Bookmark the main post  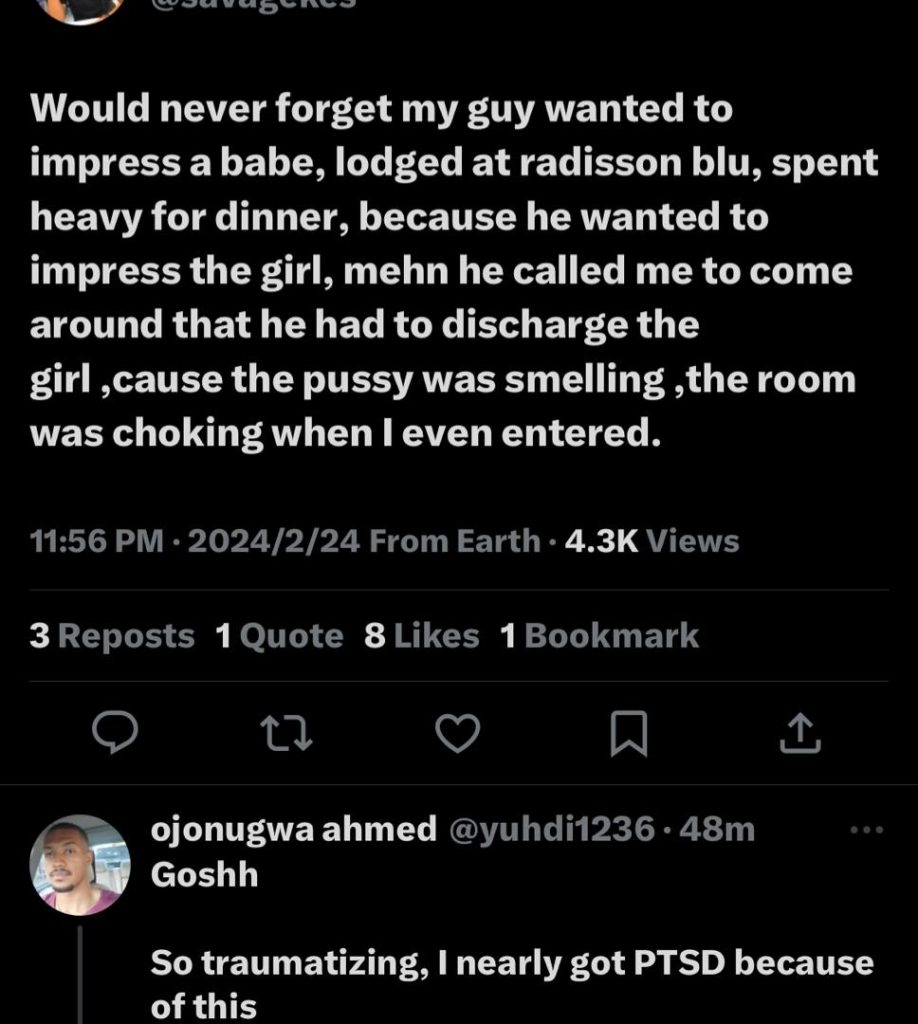click(x=630, y=735)
